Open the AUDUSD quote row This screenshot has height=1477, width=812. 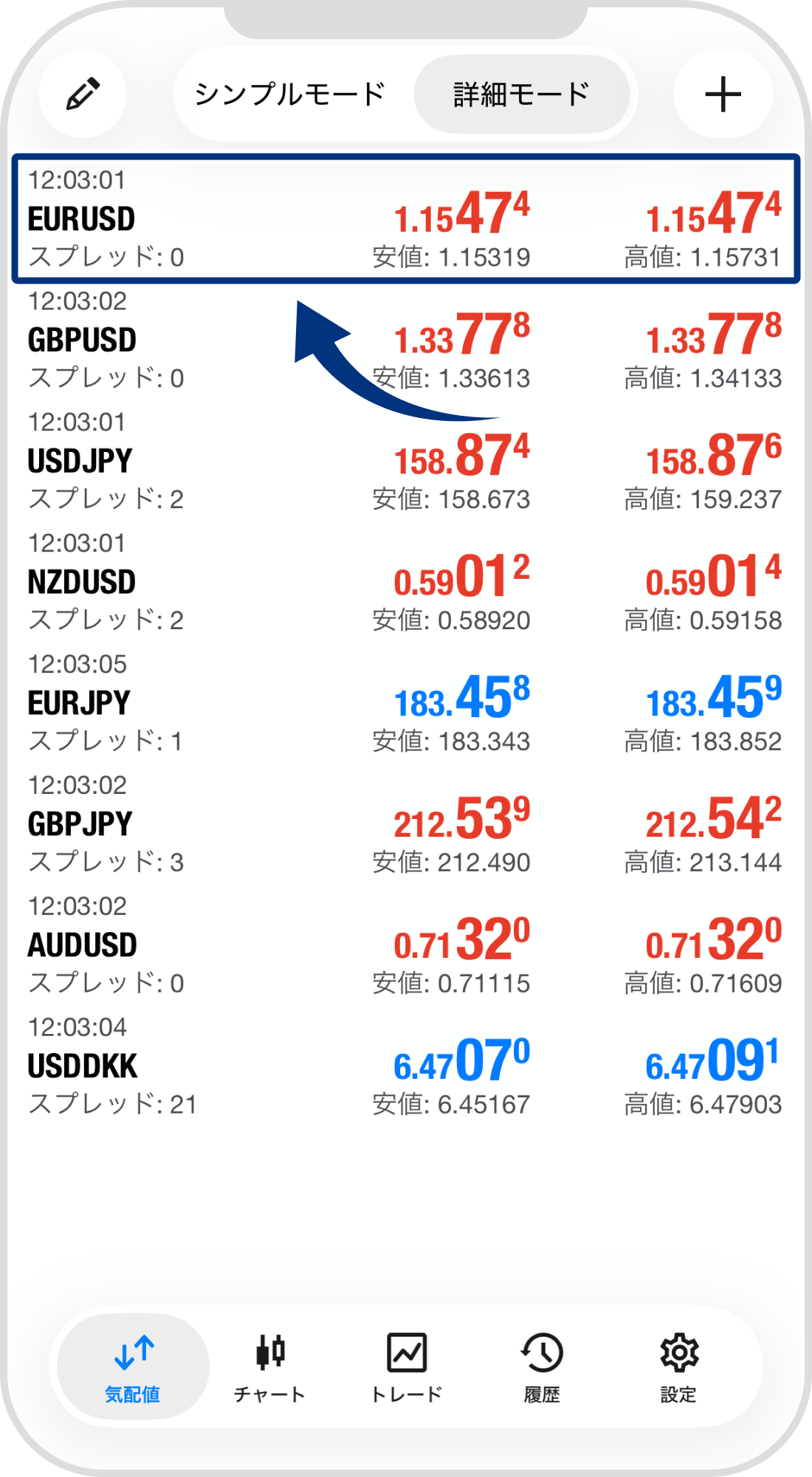pyautogui.click(x=82, y=945)
